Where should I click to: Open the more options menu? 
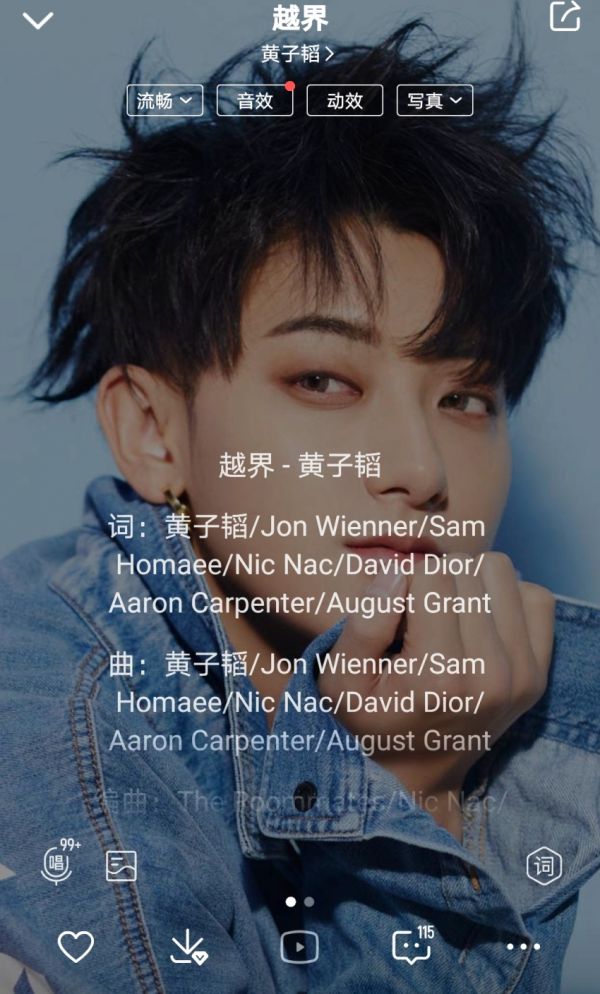click(523, 946)
